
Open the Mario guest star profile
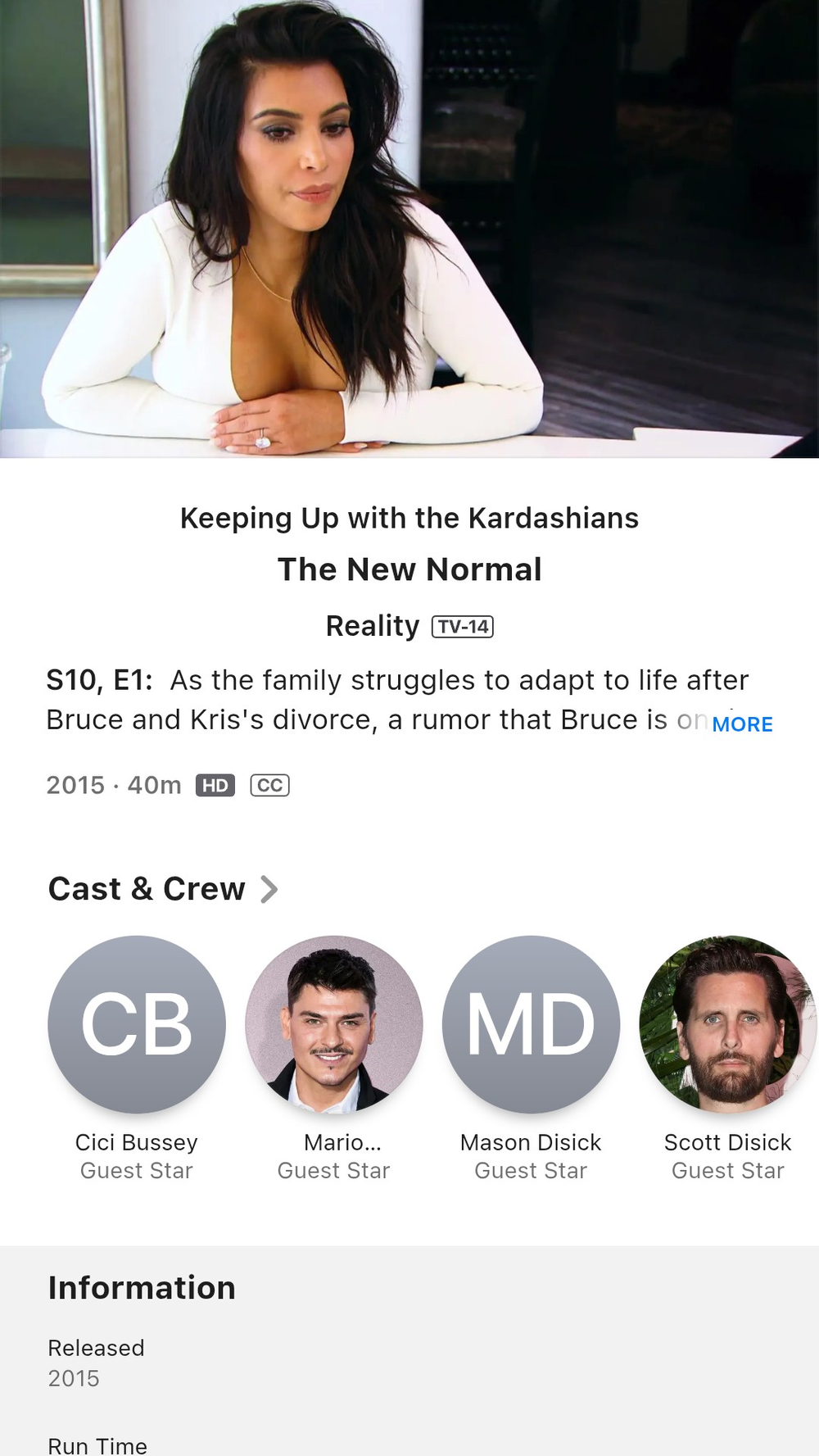point(334,1025)
